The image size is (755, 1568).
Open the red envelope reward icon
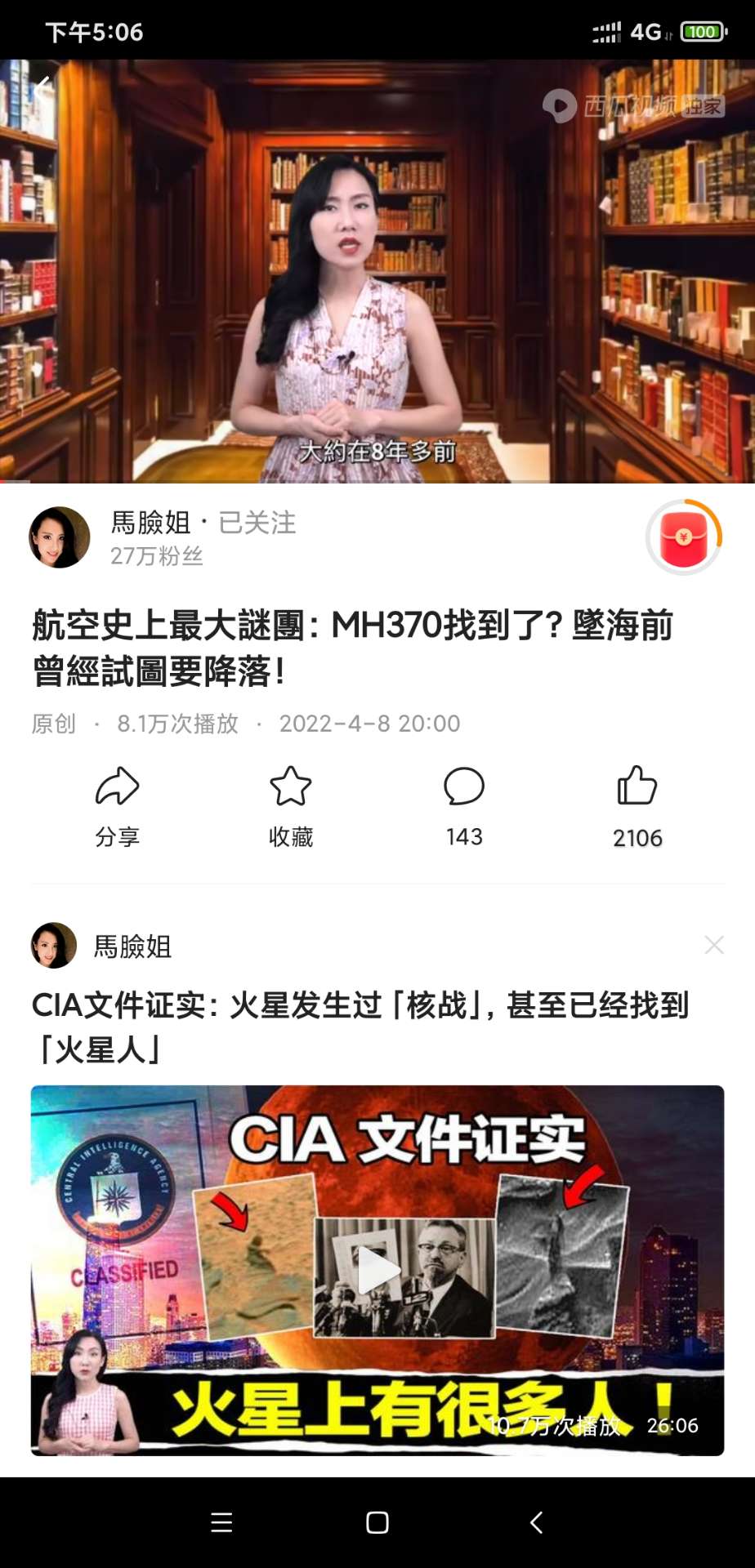point(683,537)
